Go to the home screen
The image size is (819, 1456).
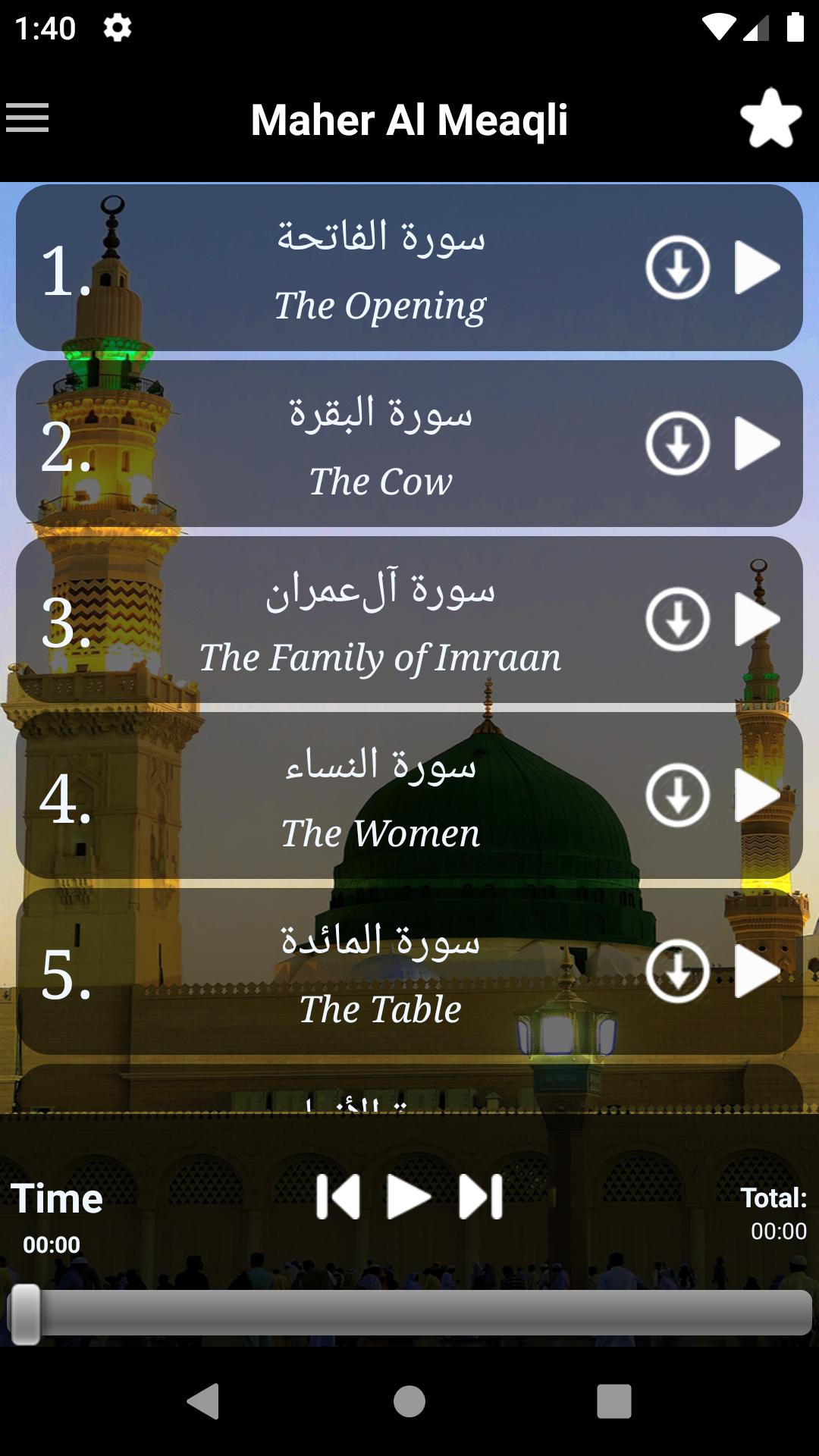[409, 1401]
